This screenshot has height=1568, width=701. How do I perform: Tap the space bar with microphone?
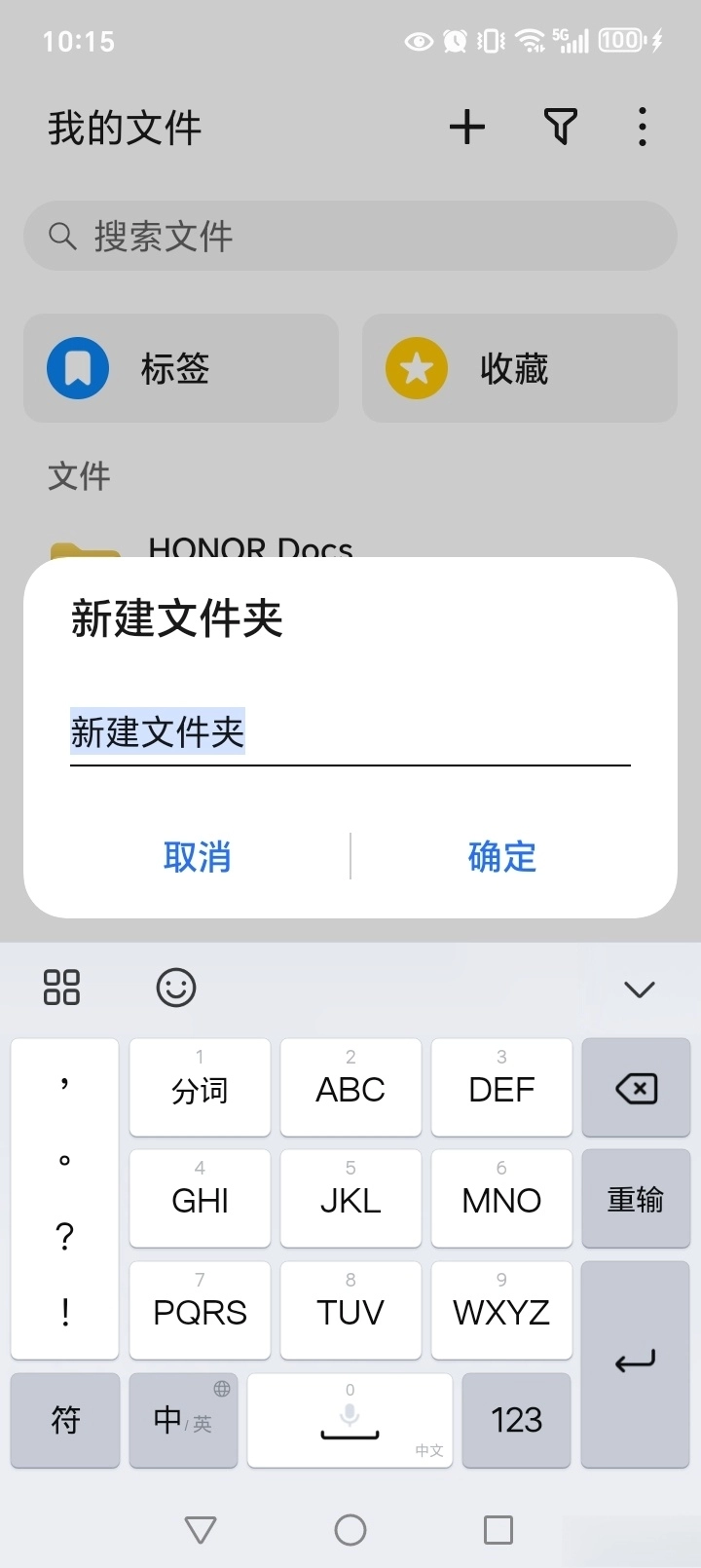(350, 1420)
